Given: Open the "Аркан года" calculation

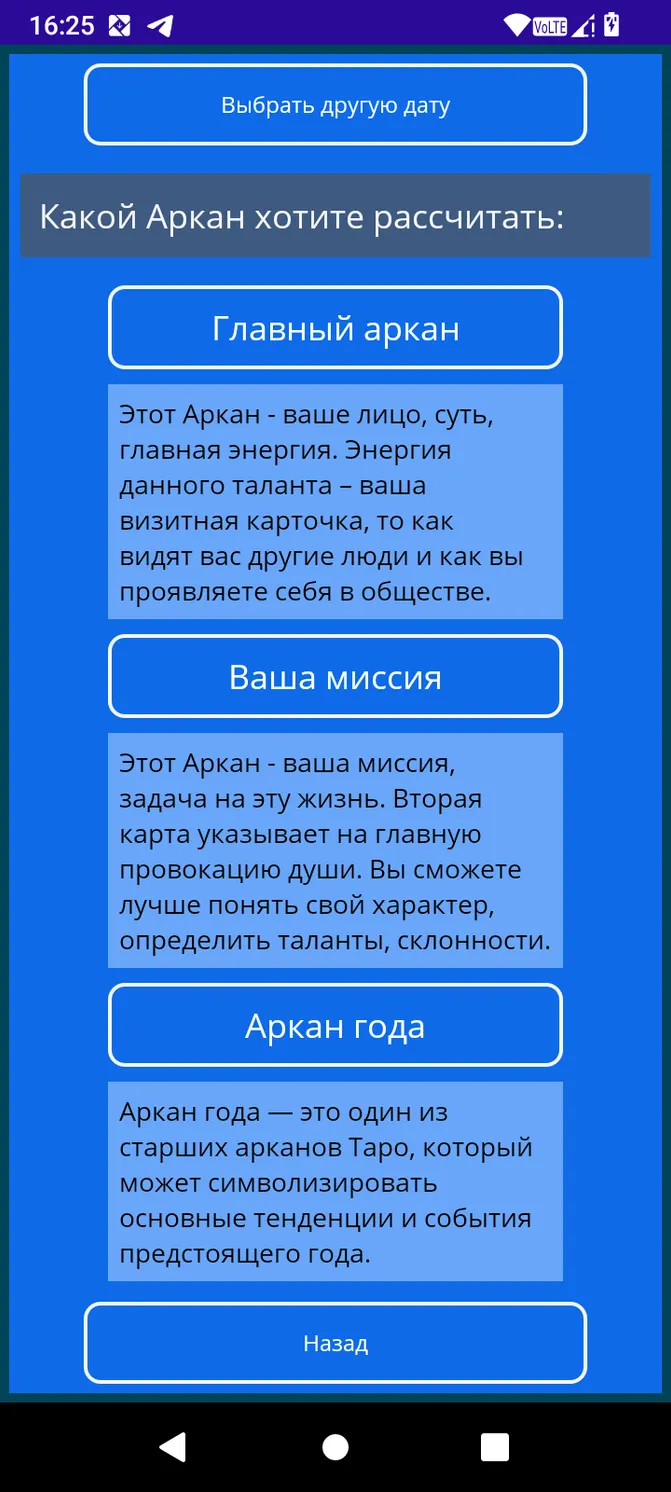Looking at the screenshot, I should tap(335, 1026).
